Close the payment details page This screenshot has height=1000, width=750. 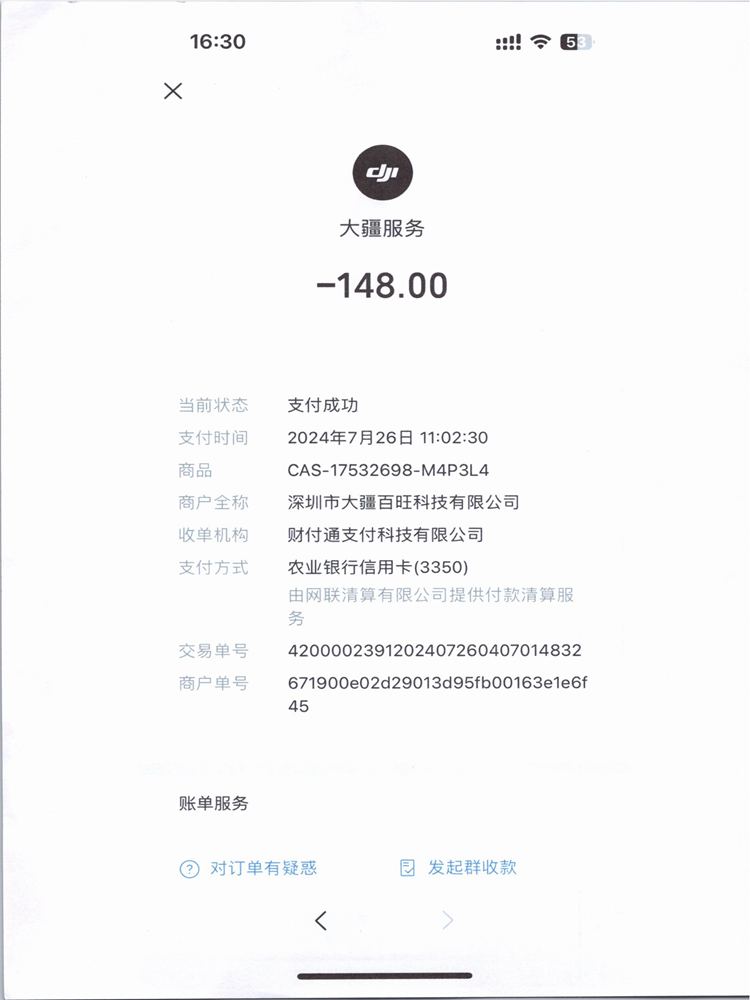click(173, 91)
